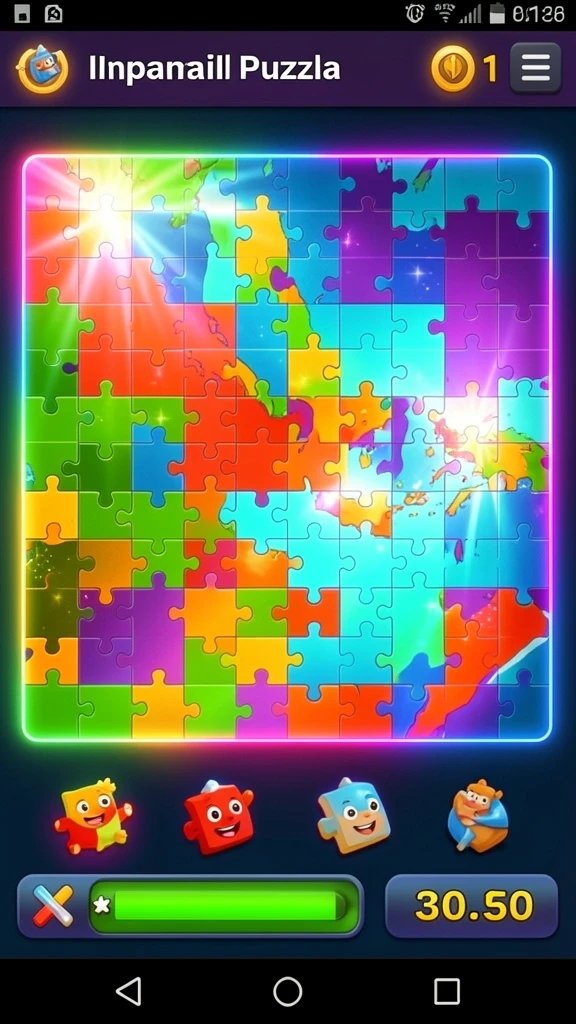Go back with system back button
Screen dimensions: 576x1024
click(129, 991)
